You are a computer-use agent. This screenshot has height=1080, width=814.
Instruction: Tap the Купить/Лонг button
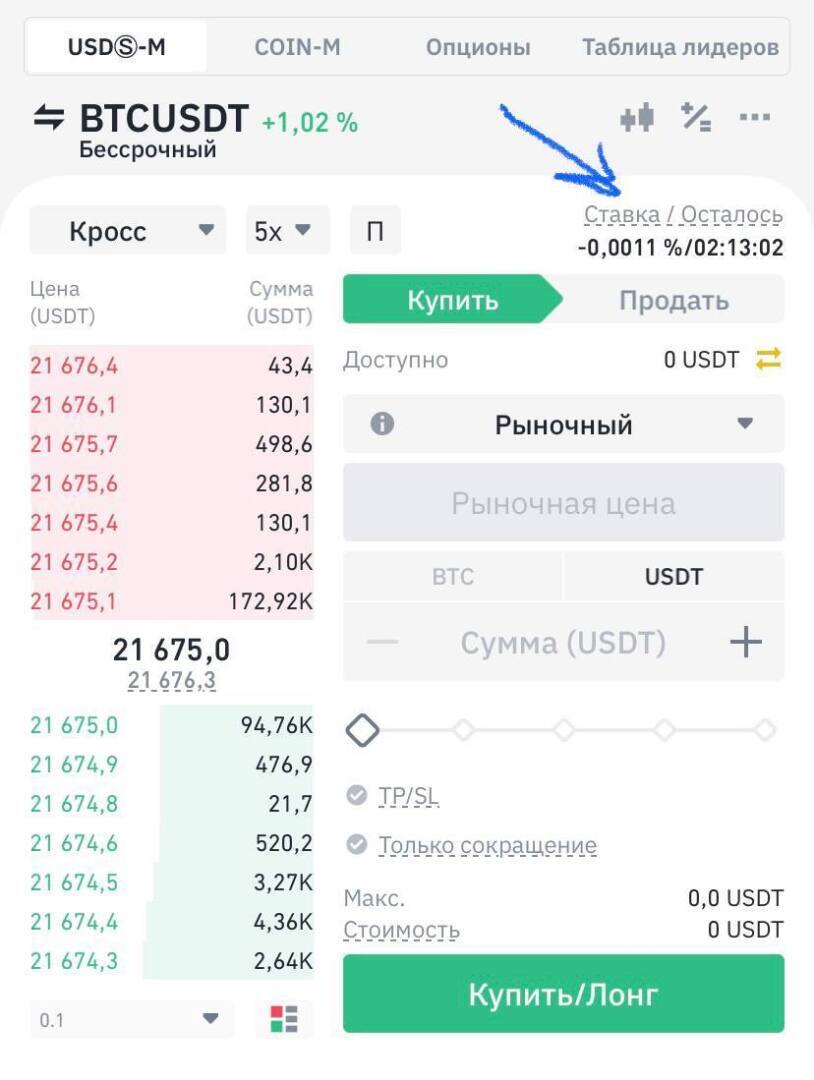tap(563, 994)
